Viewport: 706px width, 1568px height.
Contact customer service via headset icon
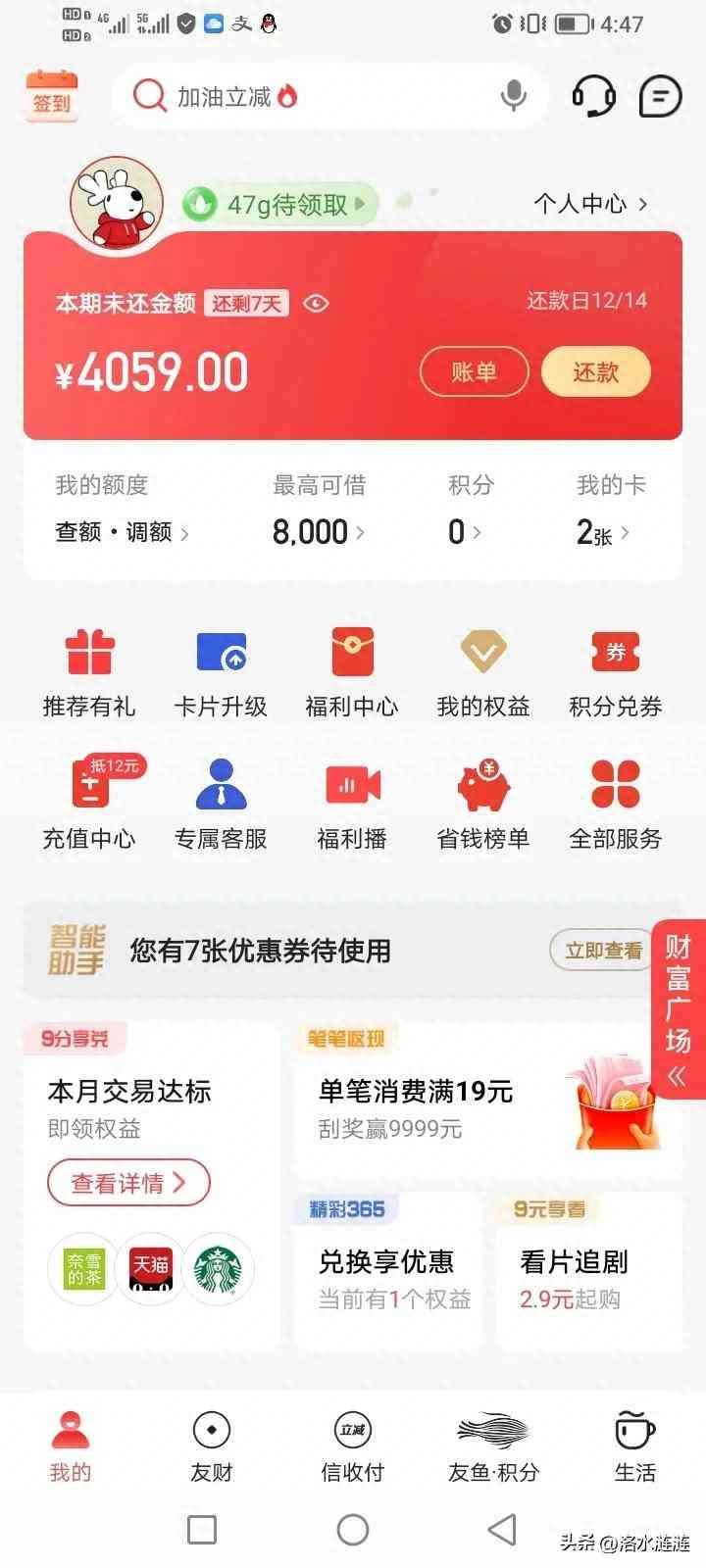592,96
